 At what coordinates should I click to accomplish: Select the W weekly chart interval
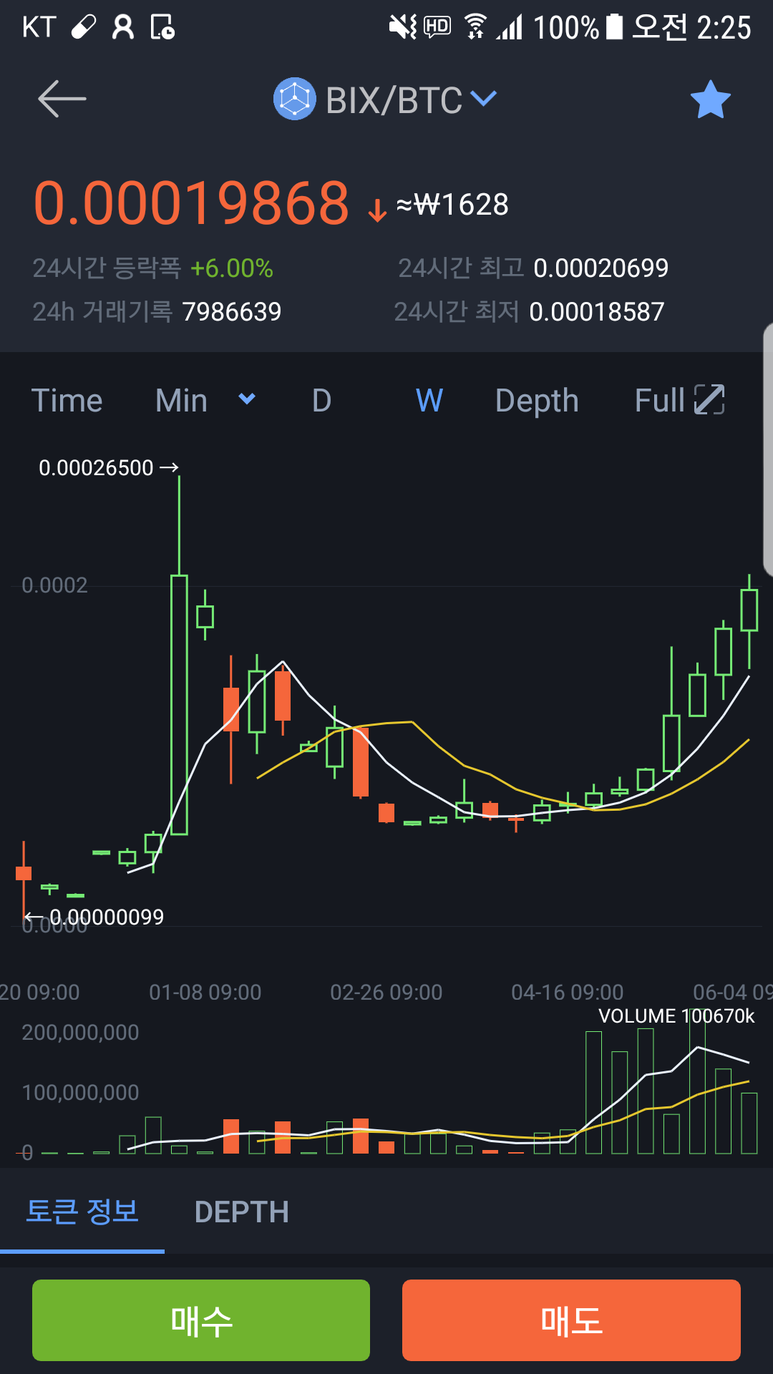coord(429,400)
